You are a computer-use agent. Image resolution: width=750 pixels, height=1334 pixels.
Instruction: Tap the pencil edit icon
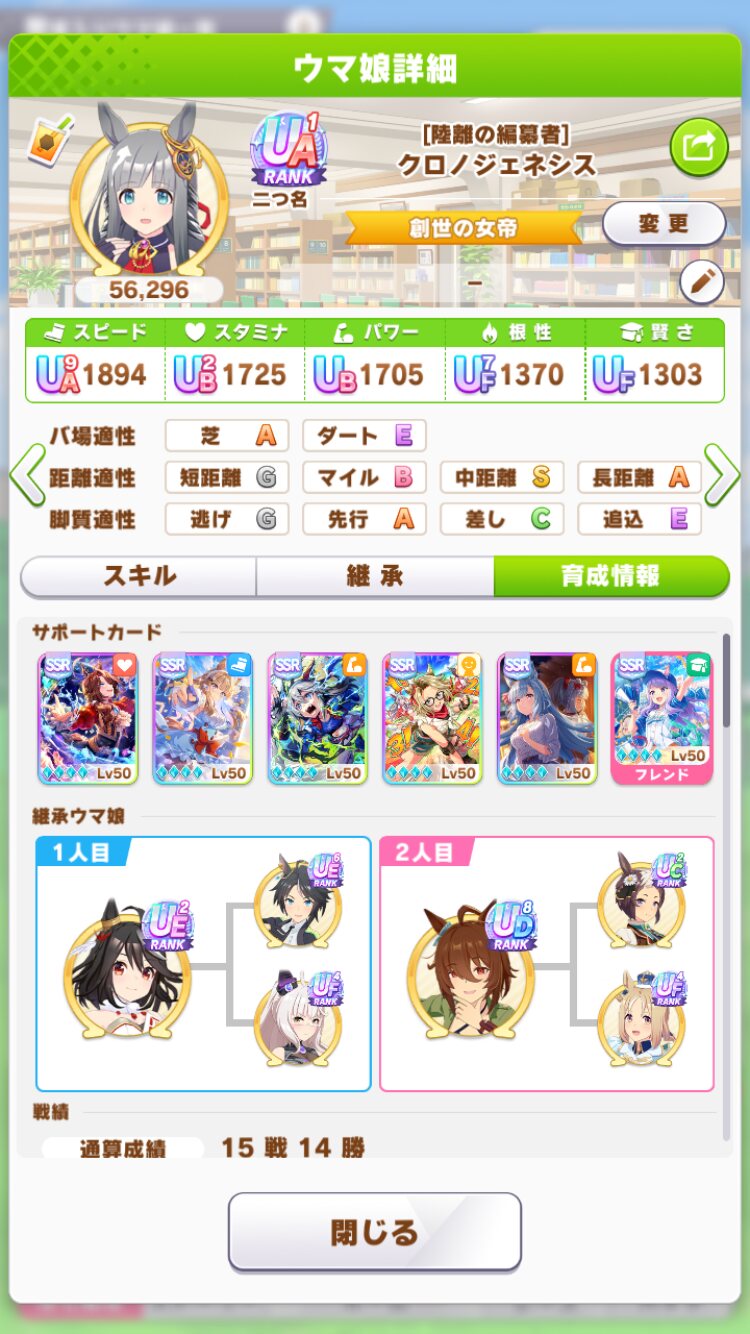[x=702, y=283]
